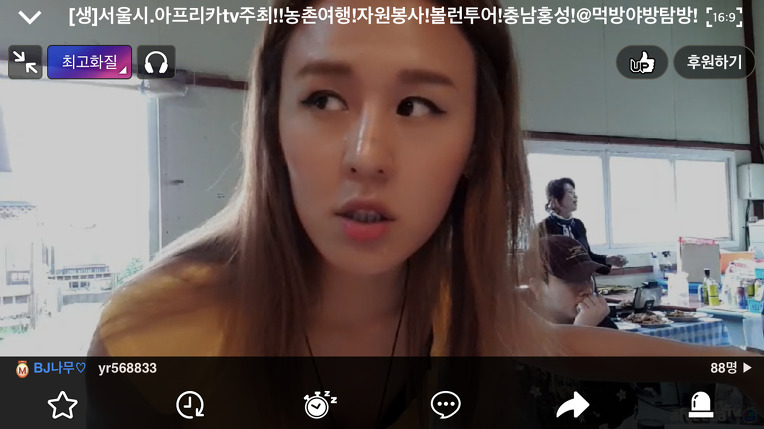764x429 pixels.
Task: Open the viewer list showing 88명
Action: tap(730, 368)
